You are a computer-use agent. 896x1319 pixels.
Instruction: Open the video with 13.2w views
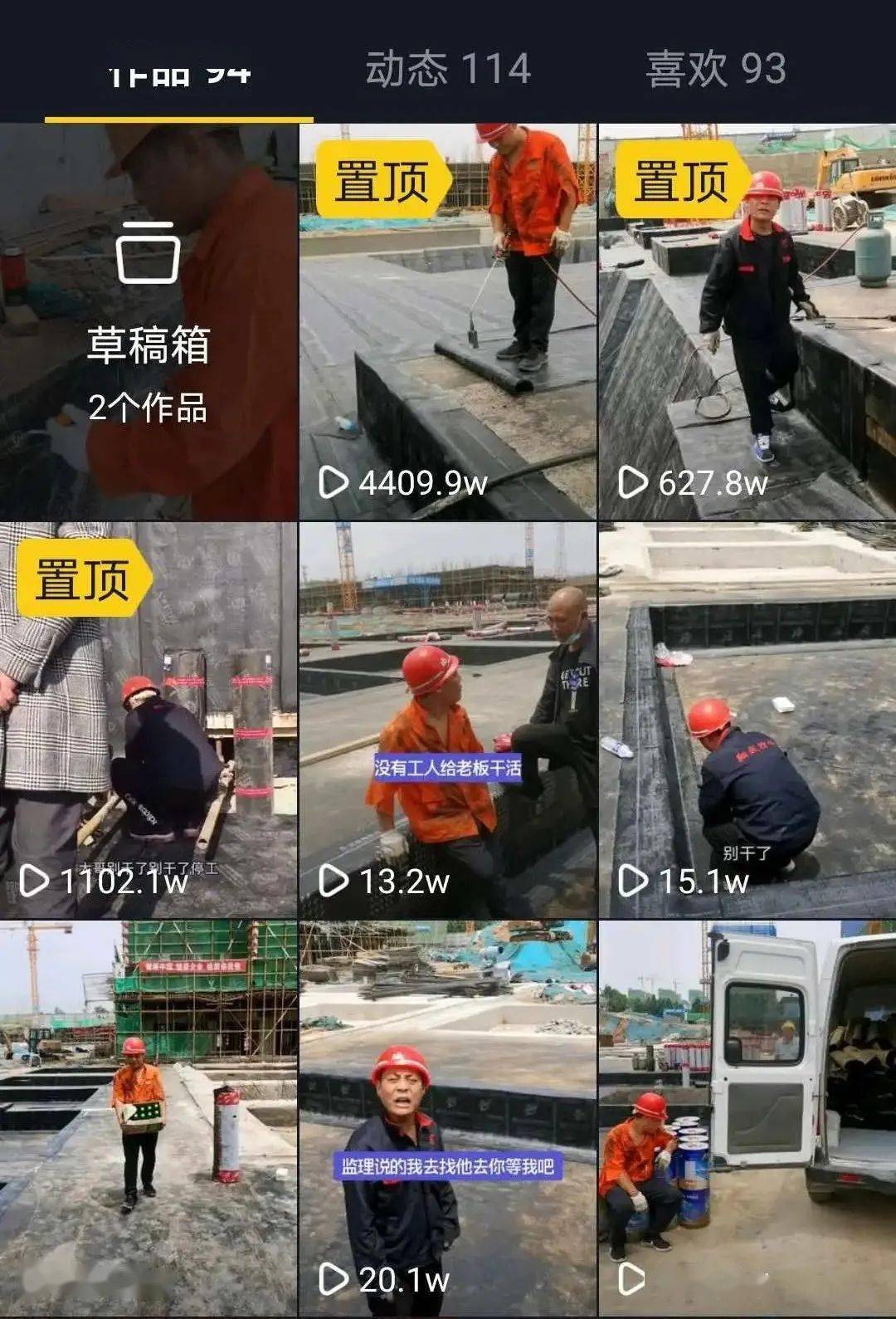coord(448,721)
